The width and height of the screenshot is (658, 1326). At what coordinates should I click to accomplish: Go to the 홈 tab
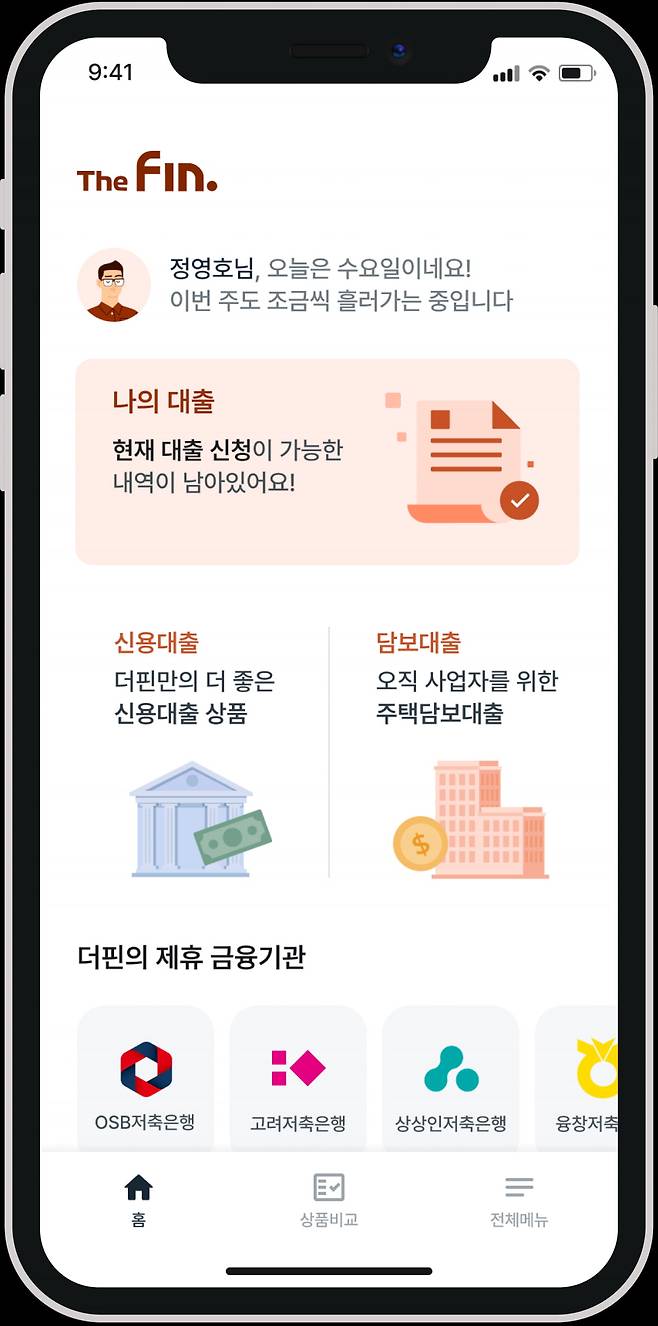pos(138,1200)
